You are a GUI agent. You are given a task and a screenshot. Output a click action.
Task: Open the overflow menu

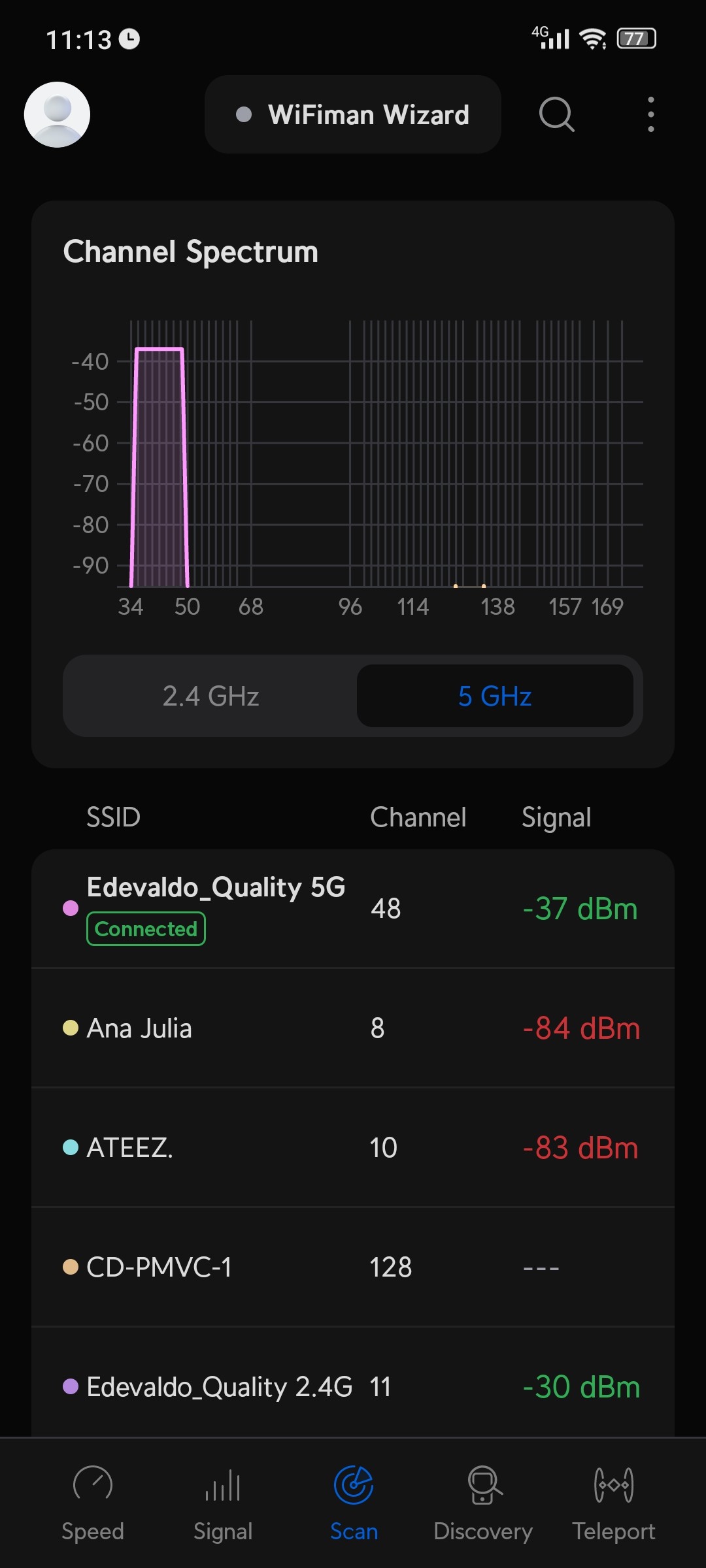point(650,114)
